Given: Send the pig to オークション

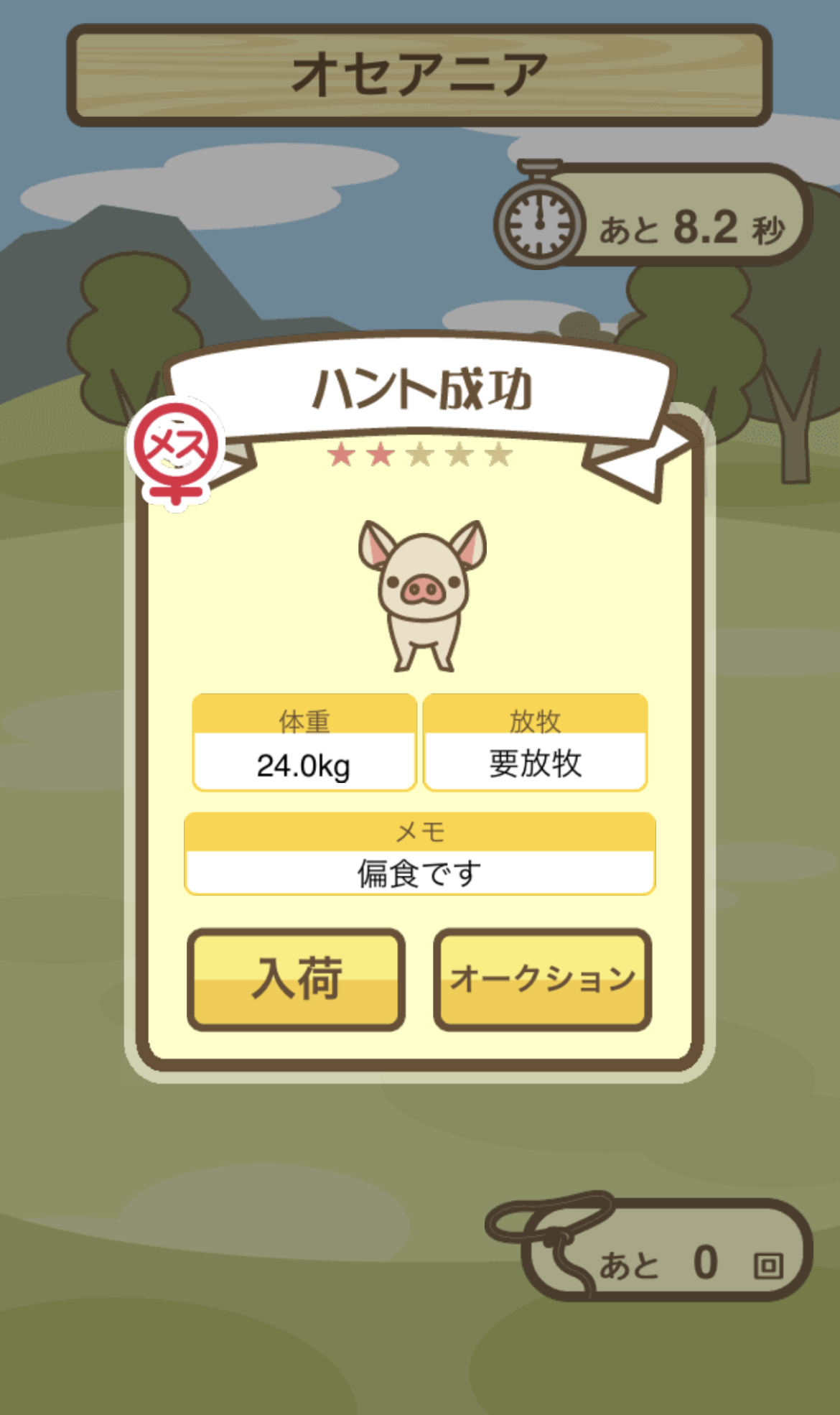Looking at the screenshot, I should 543,979.
